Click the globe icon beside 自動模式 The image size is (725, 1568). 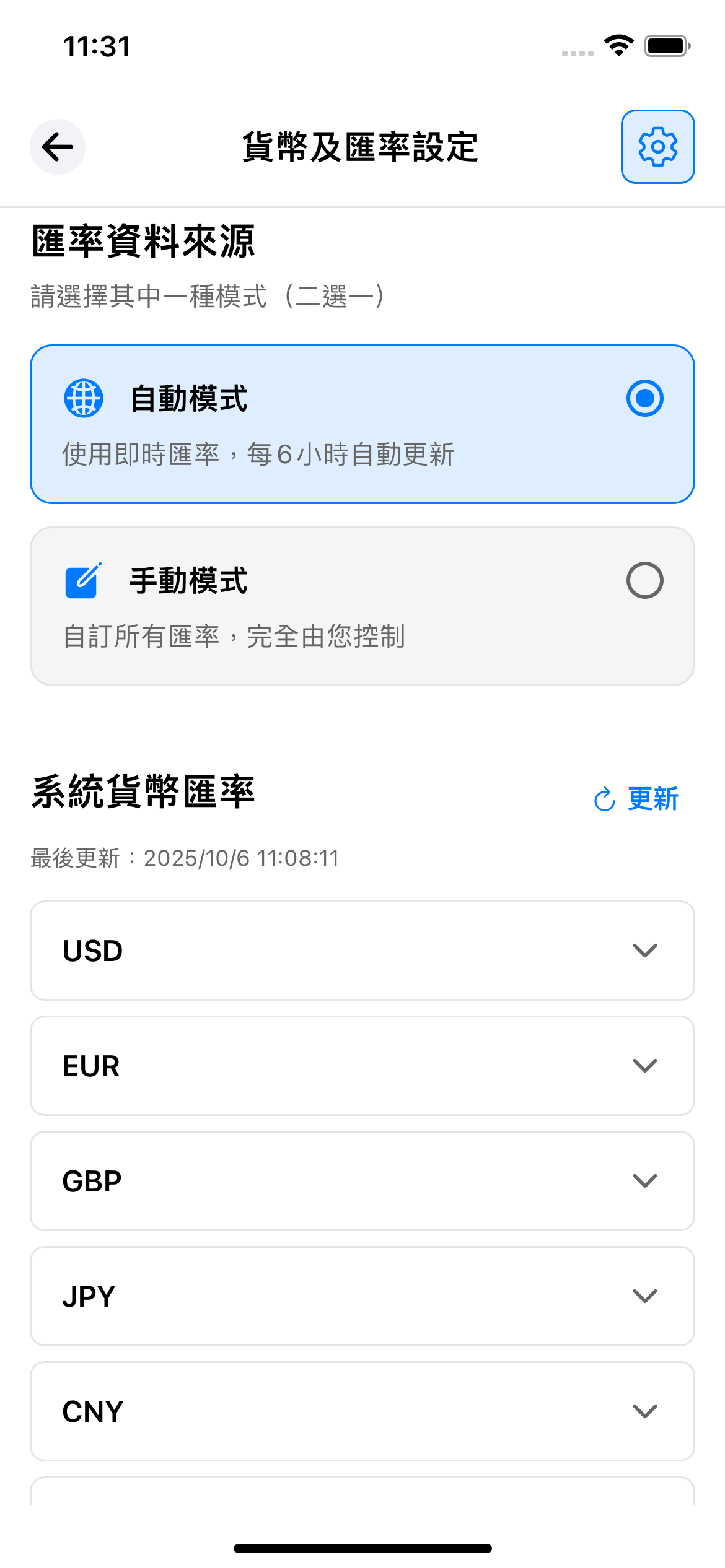pos(84,399)
